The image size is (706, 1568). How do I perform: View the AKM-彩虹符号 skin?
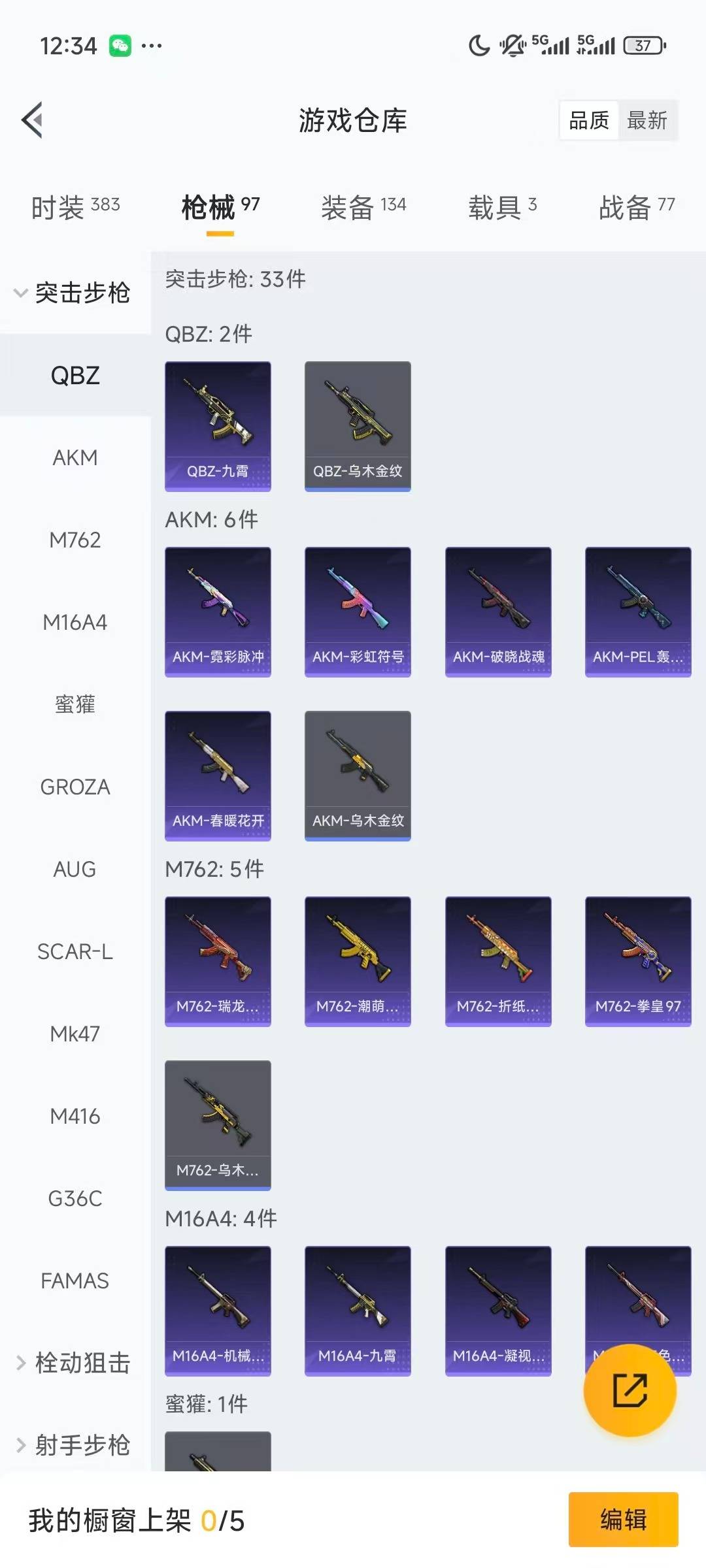pos(358,611)
